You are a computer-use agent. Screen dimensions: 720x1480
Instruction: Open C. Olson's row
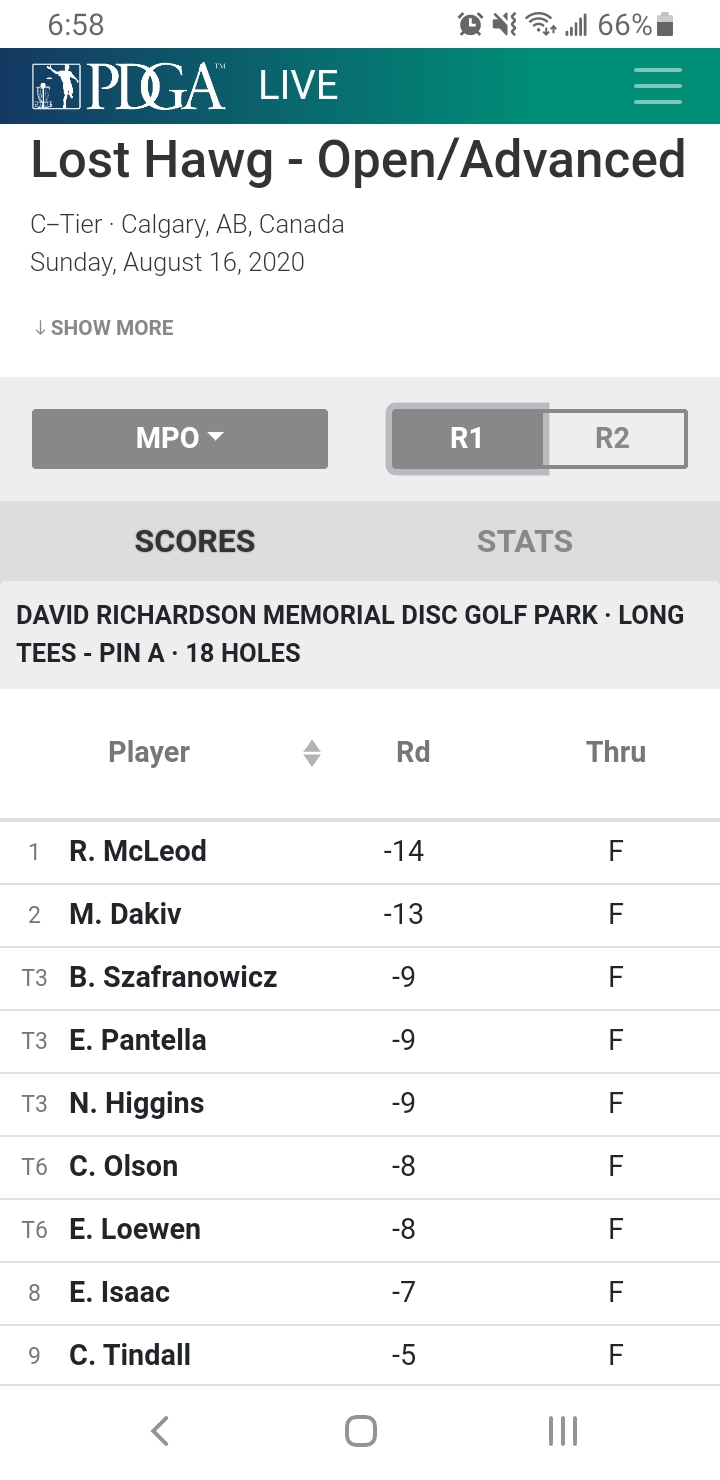tap(360, 1167)
